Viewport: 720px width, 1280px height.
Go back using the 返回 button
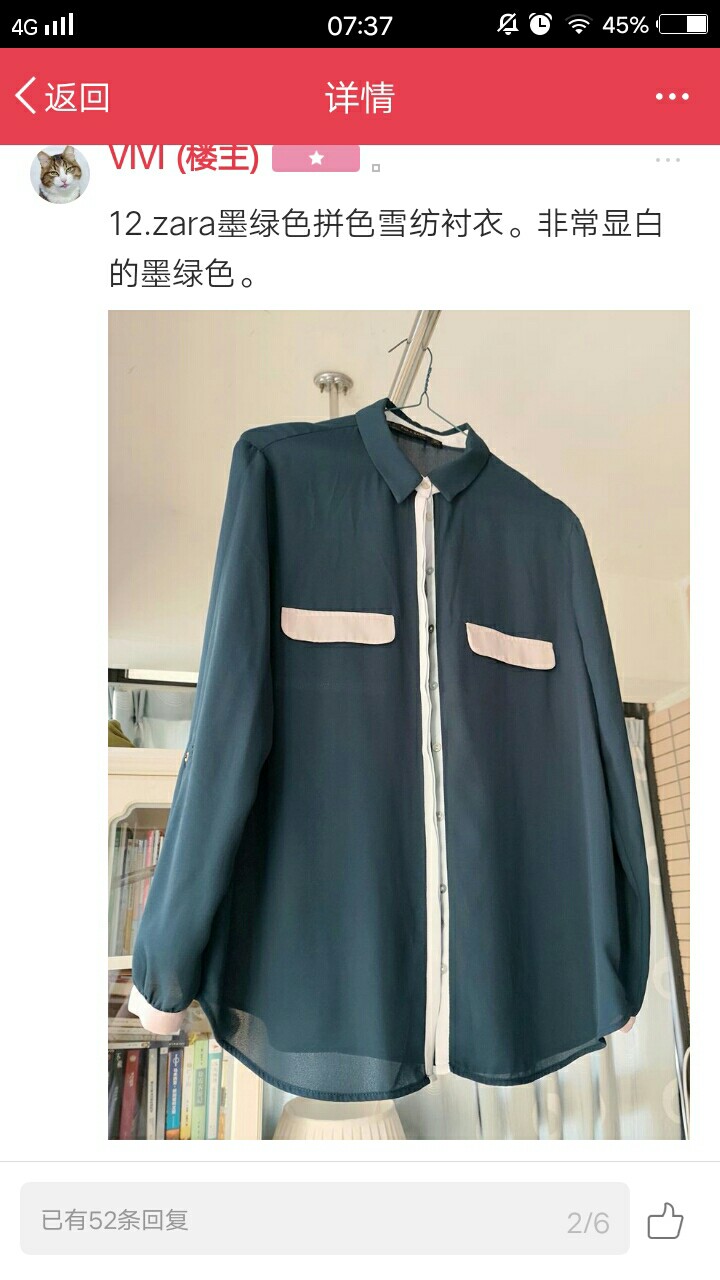coord(62,97)
